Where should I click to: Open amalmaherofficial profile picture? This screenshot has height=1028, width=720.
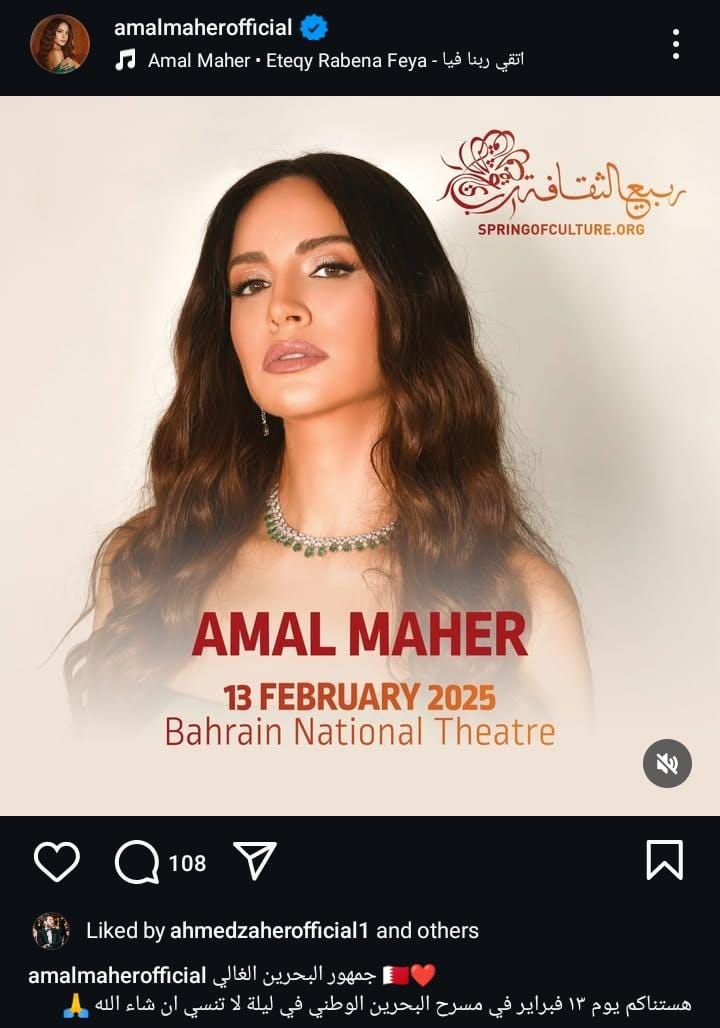pyautogui.click(x=60, y=43)
